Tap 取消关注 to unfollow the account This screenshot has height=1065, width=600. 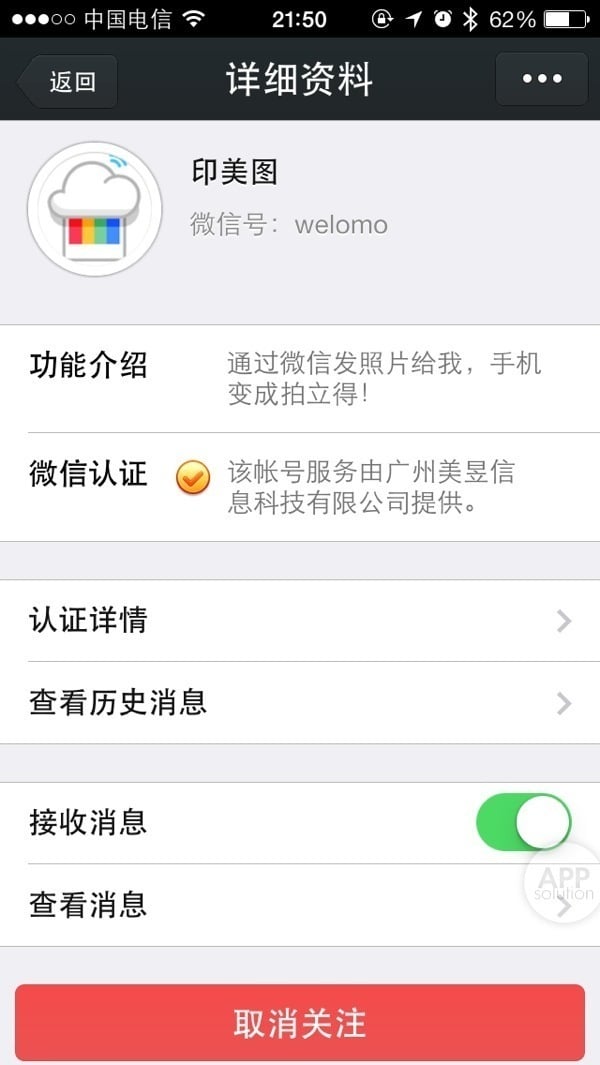click(300, 1023)
